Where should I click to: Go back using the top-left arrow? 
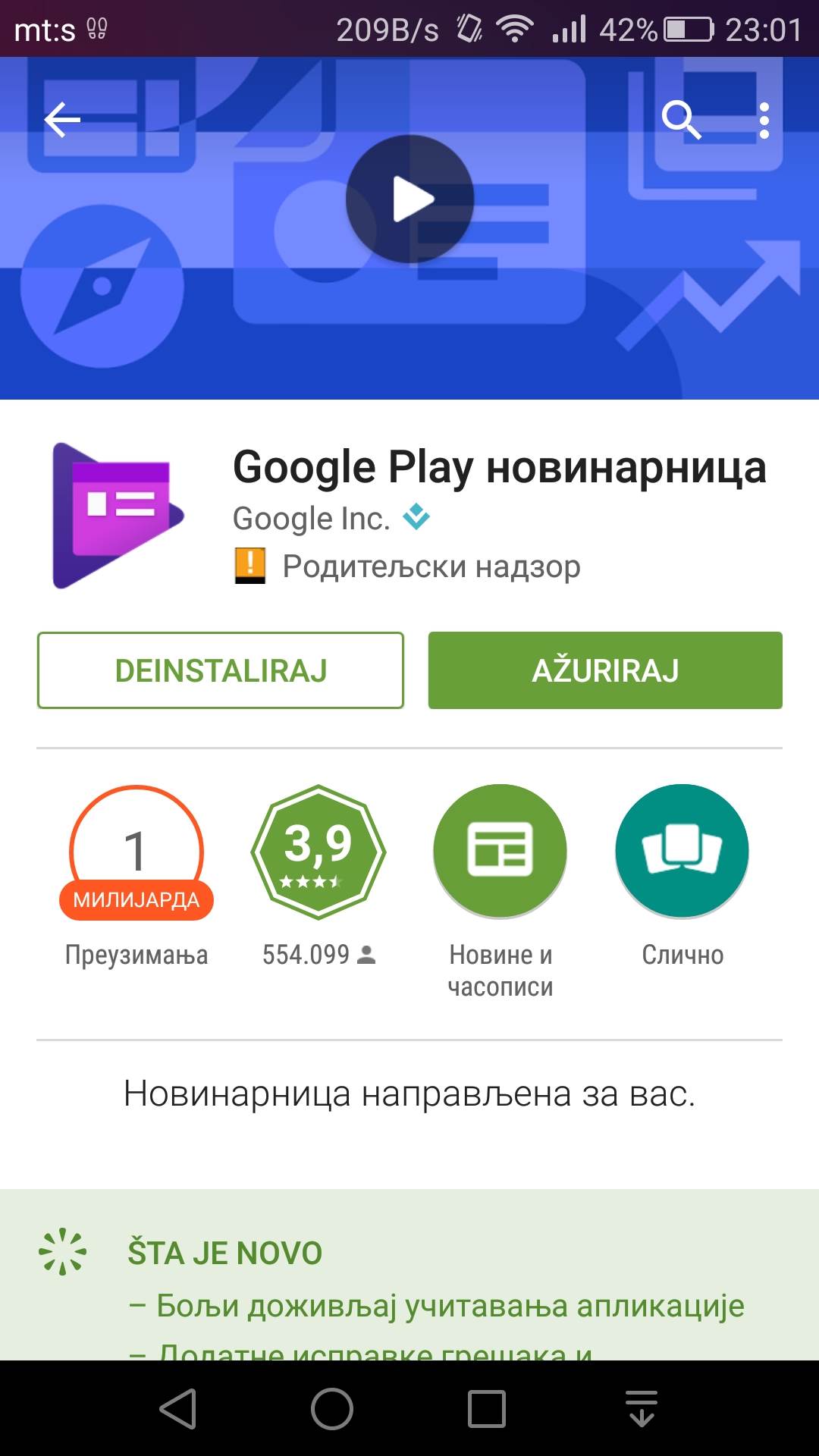[x=62, y=120]
